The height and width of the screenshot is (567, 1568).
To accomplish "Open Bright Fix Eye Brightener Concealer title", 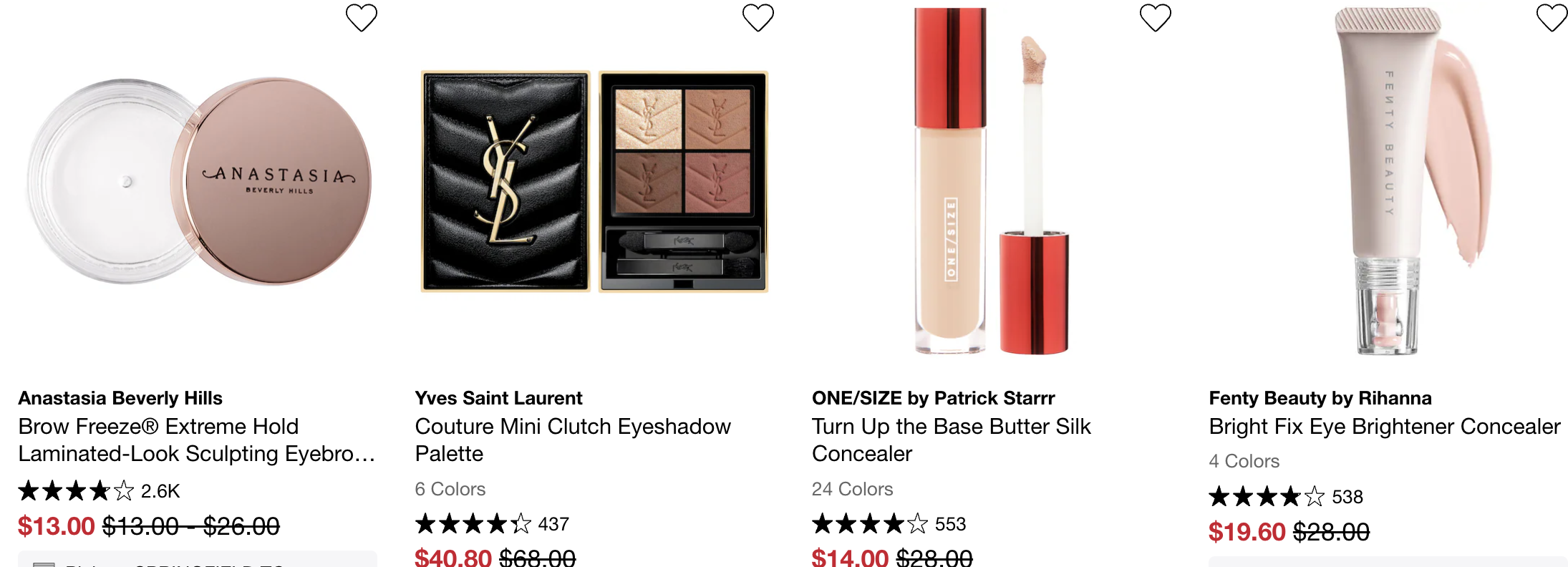I will [1384, 427].
